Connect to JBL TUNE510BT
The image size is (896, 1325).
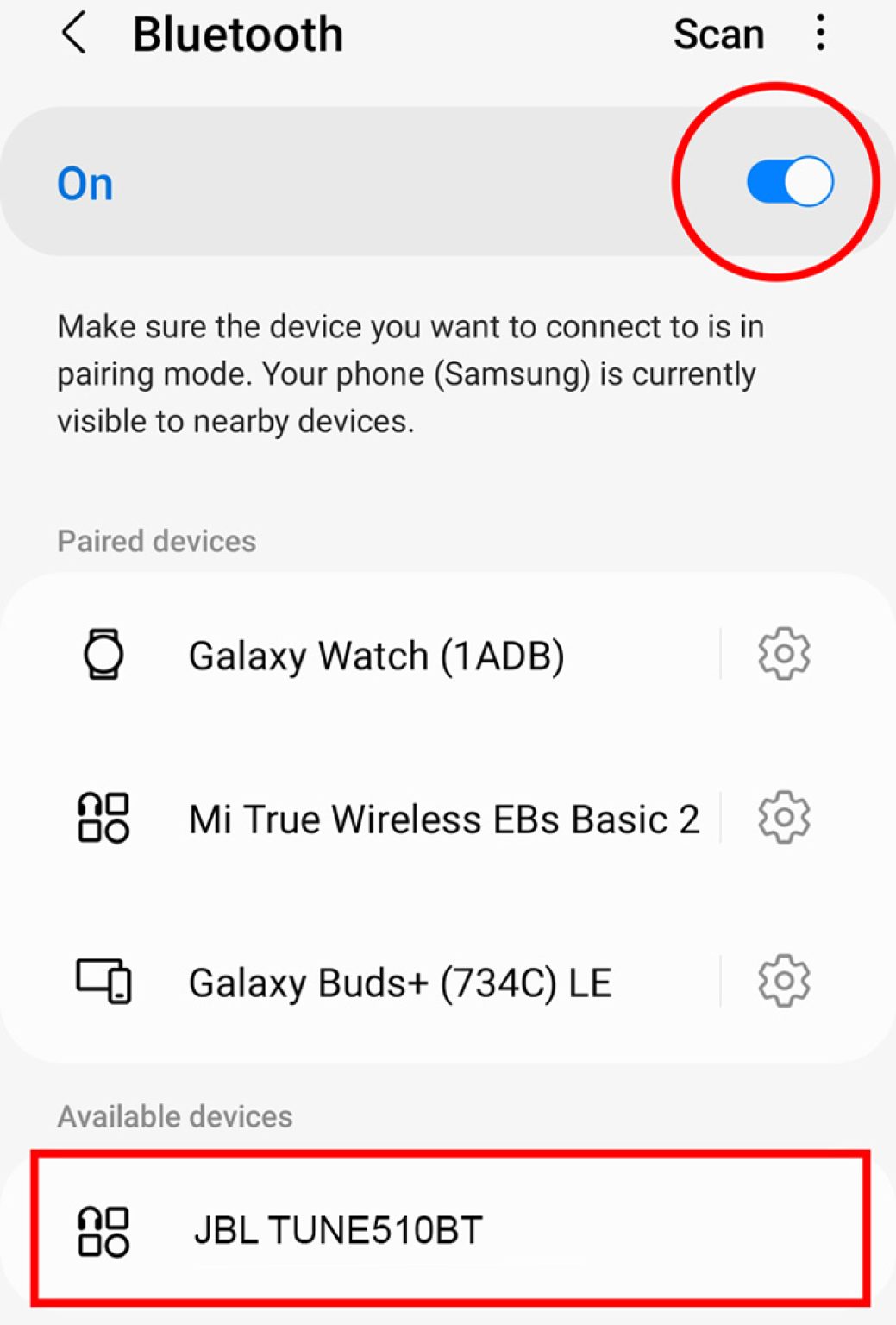tap(336, 1230)
